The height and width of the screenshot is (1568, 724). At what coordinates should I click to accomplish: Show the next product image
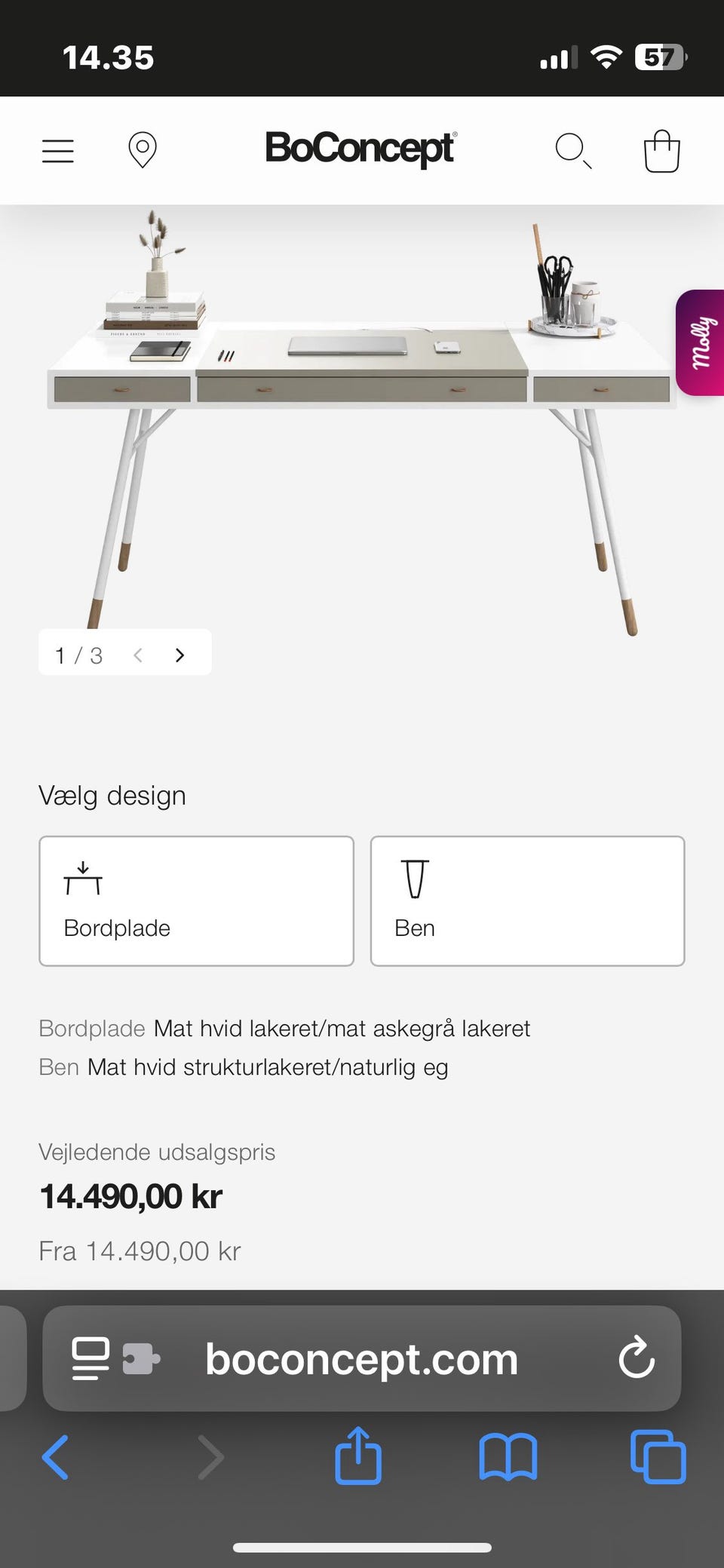pyautogui.click(x=179, y=655)
